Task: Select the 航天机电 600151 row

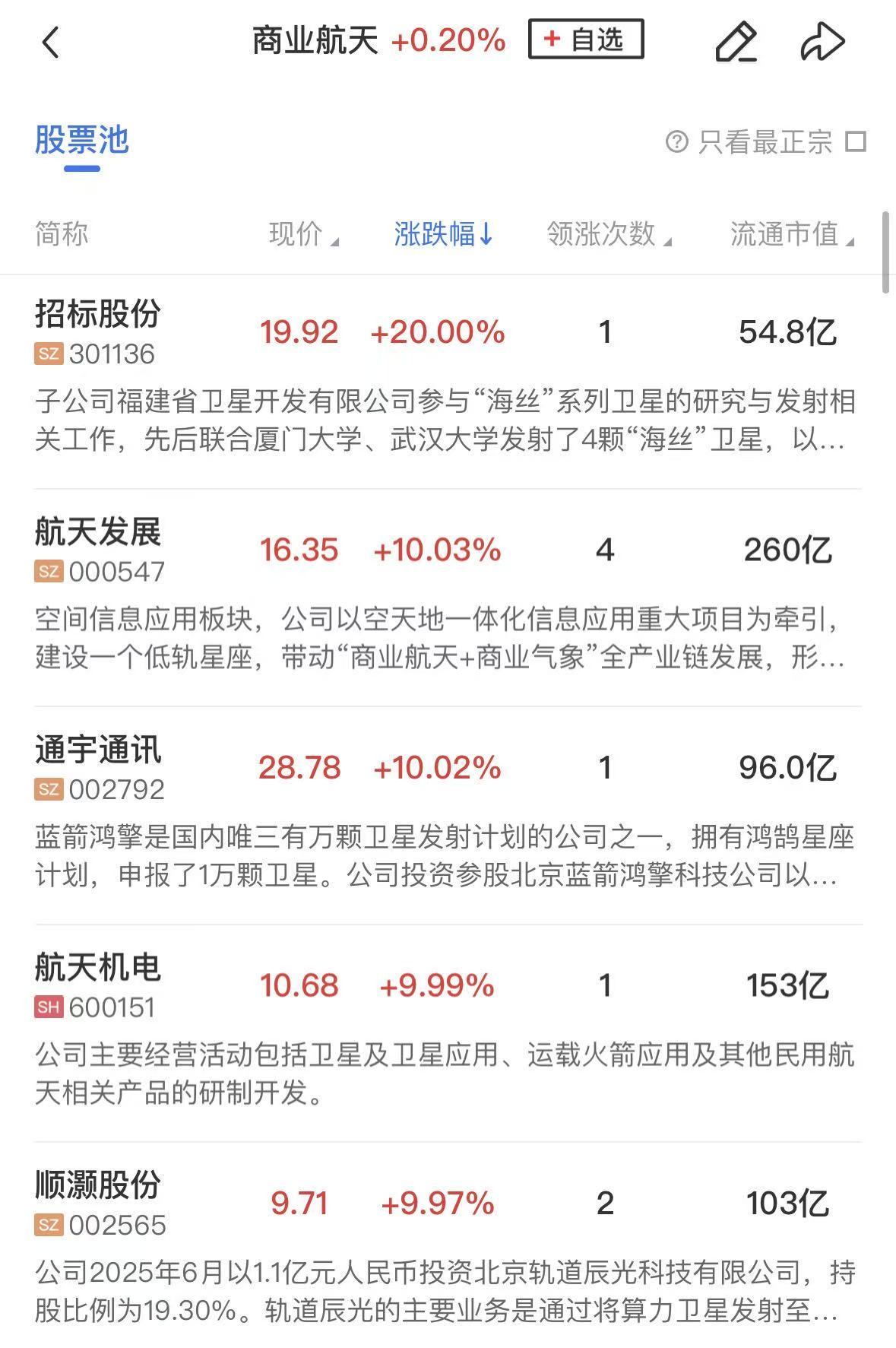Action: point(98,985)
